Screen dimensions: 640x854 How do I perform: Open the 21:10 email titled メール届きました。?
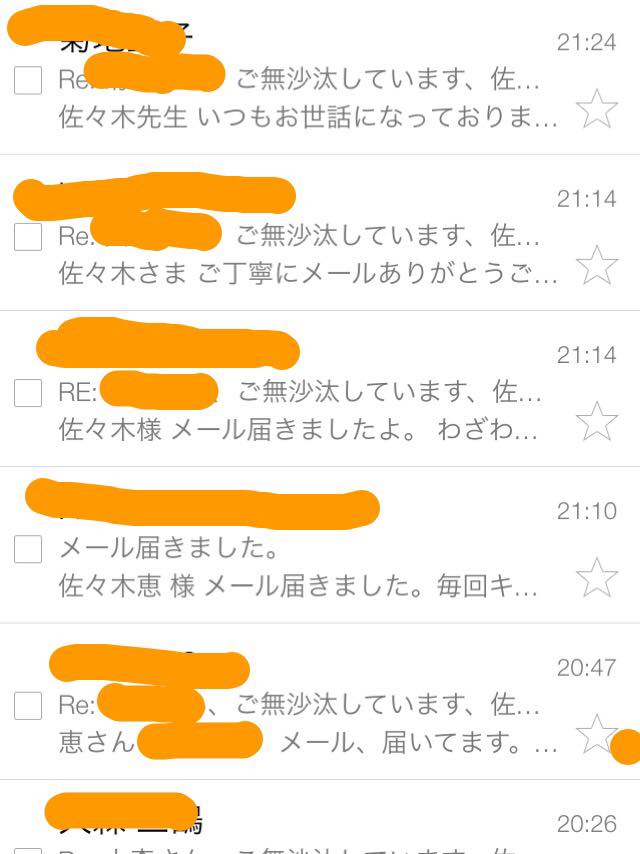point(300,566)
